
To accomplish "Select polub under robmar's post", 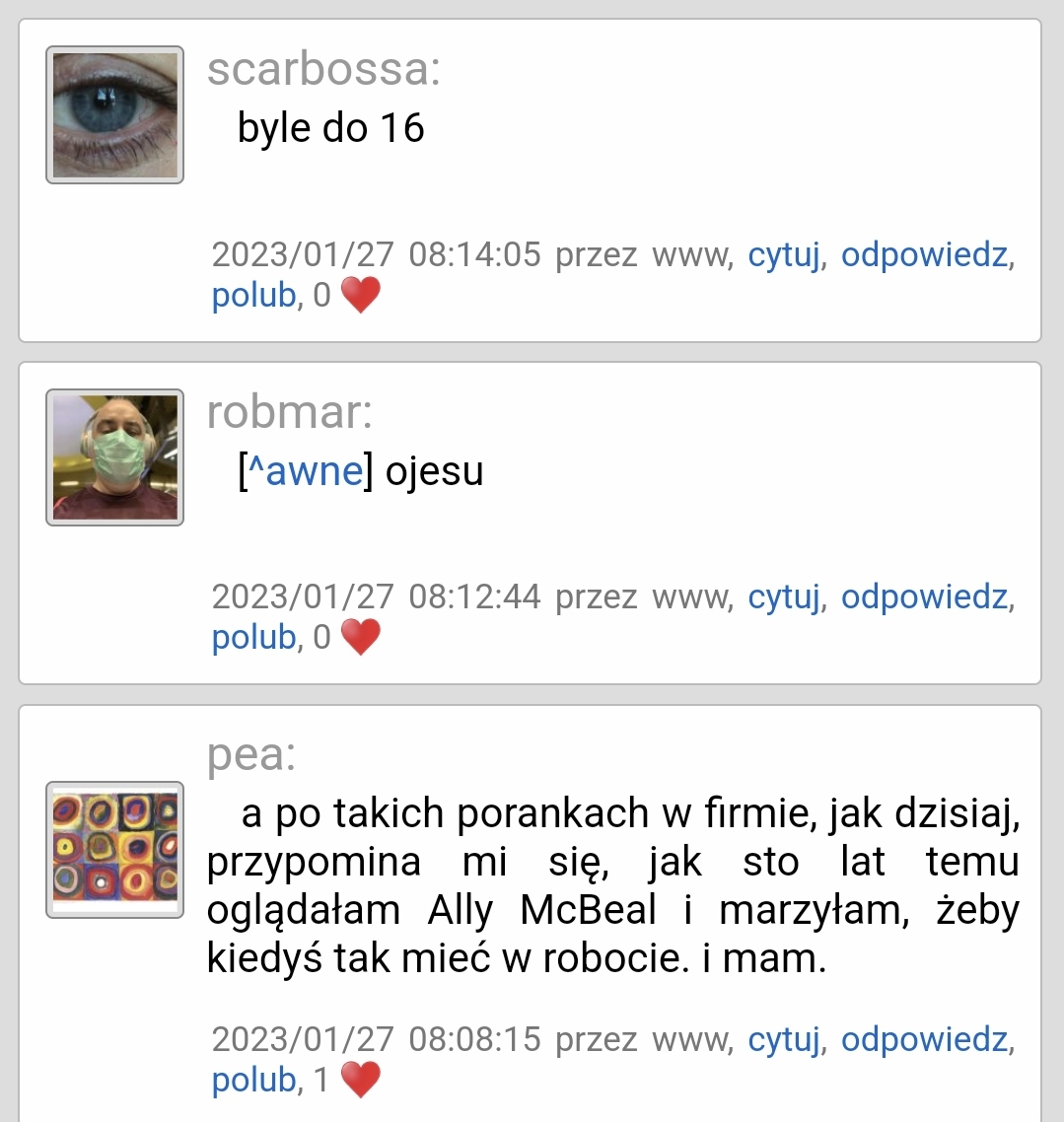I will 253,638.
